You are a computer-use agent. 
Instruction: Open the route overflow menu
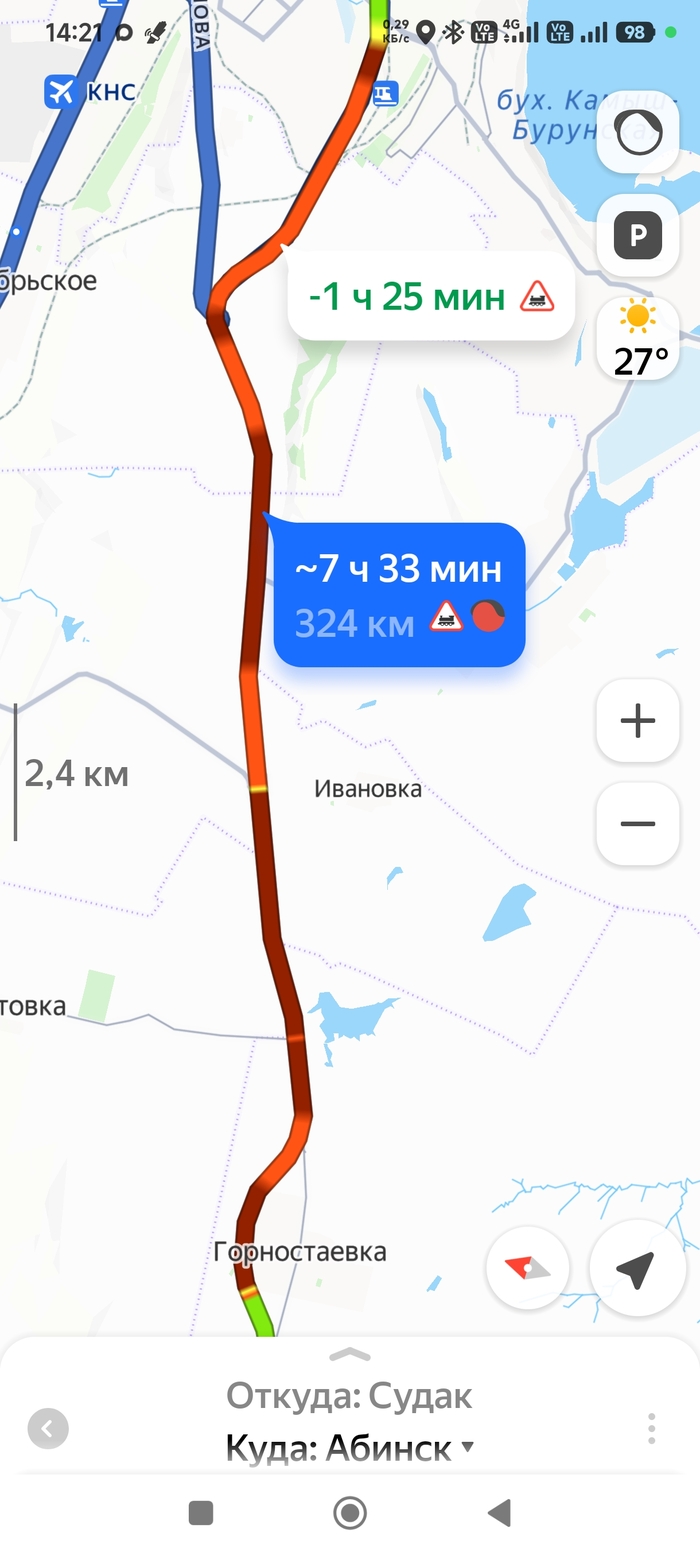pos(651,1428)
